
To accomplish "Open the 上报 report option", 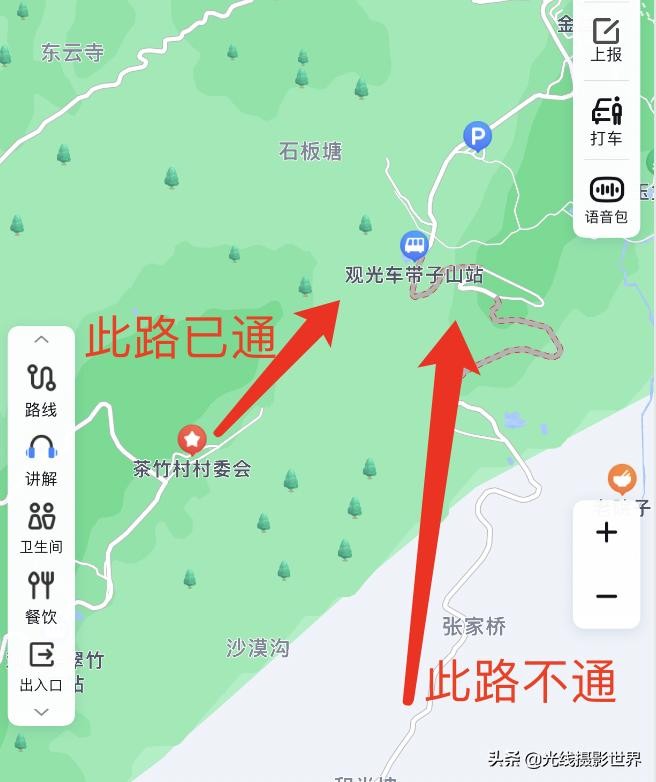I will coord(606,40).
